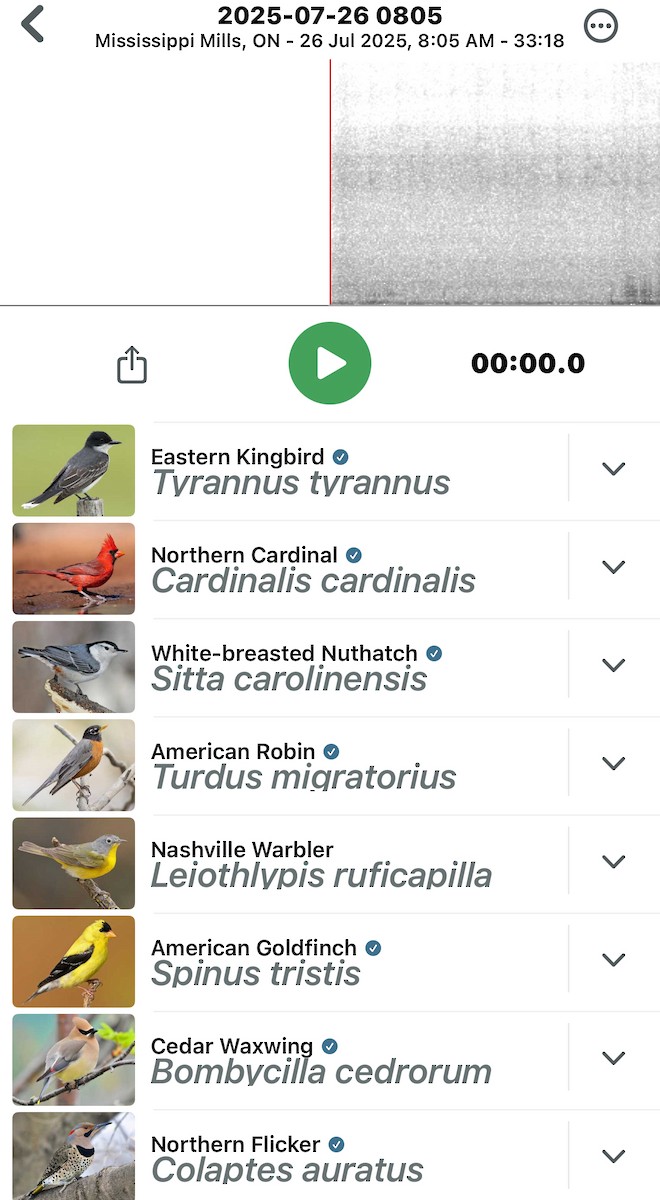Expand the Eastern Kingbird chevron
The height and width of the screenshot is (1200, 660).
pos(613,468)
